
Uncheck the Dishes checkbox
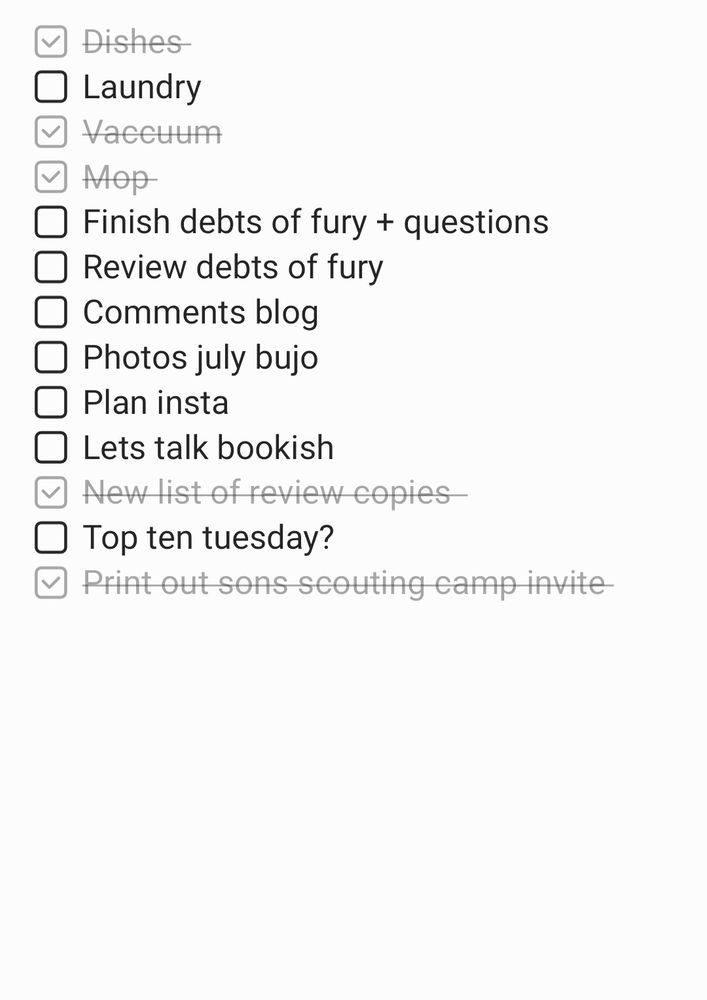(x=51, y=42)
